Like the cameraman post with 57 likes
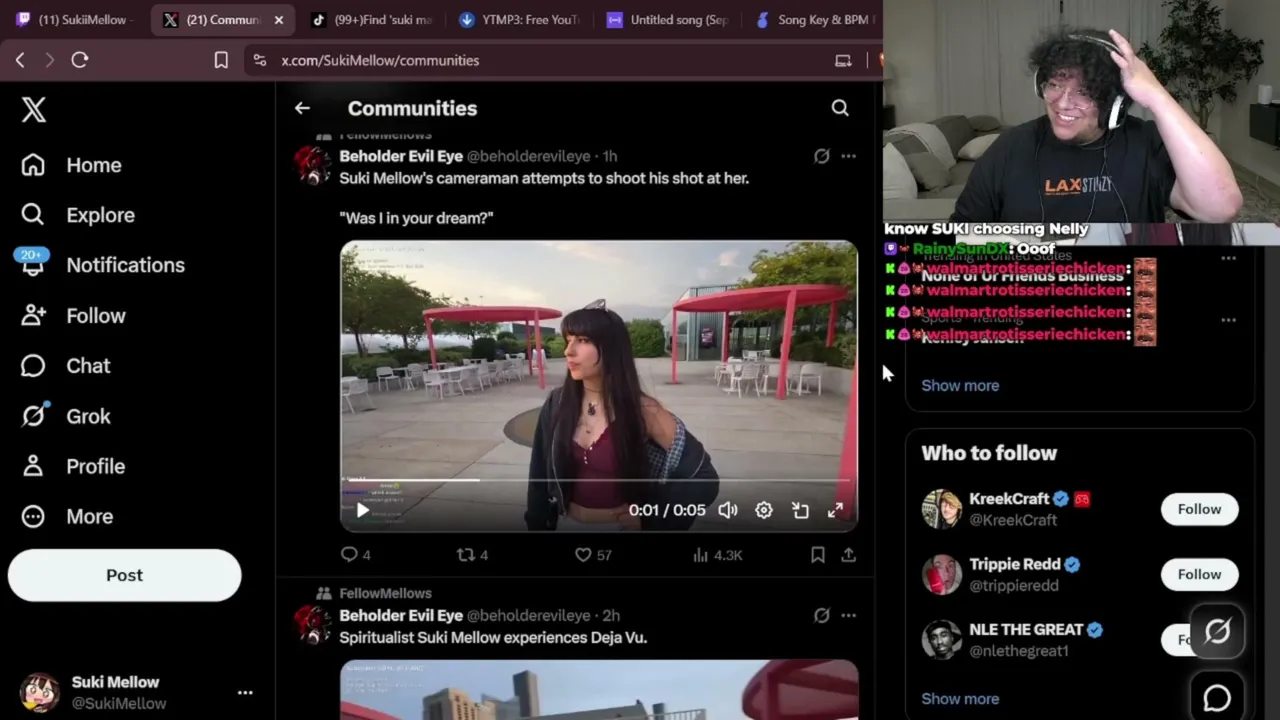1280x720 pixels. [592, 555]
